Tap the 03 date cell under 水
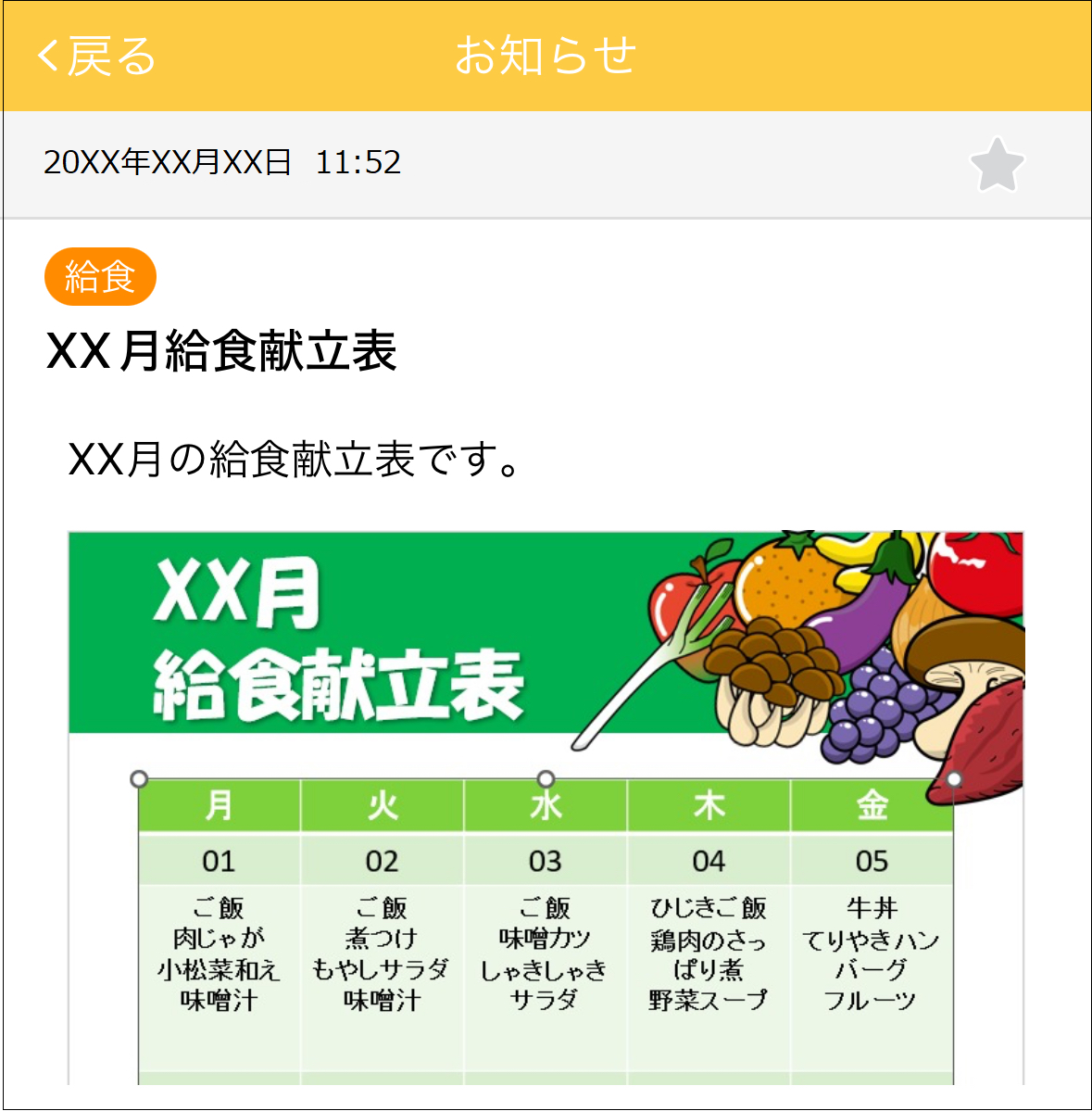This screenshot has height=1111, width=1092. click(545, 859)
